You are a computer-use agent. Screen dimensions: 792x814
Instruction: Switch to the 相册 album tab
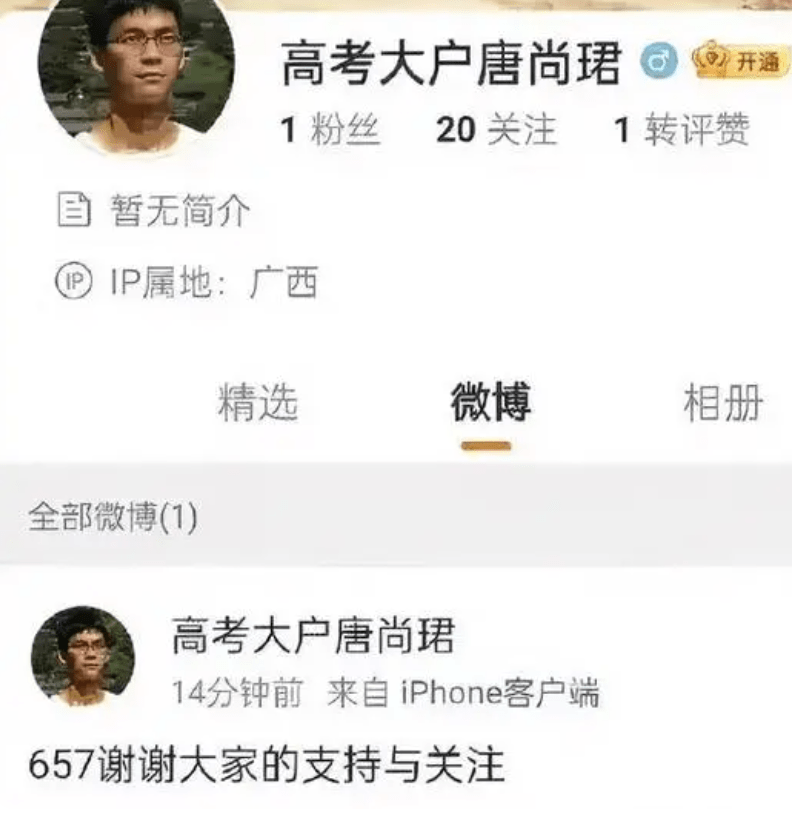722,403
